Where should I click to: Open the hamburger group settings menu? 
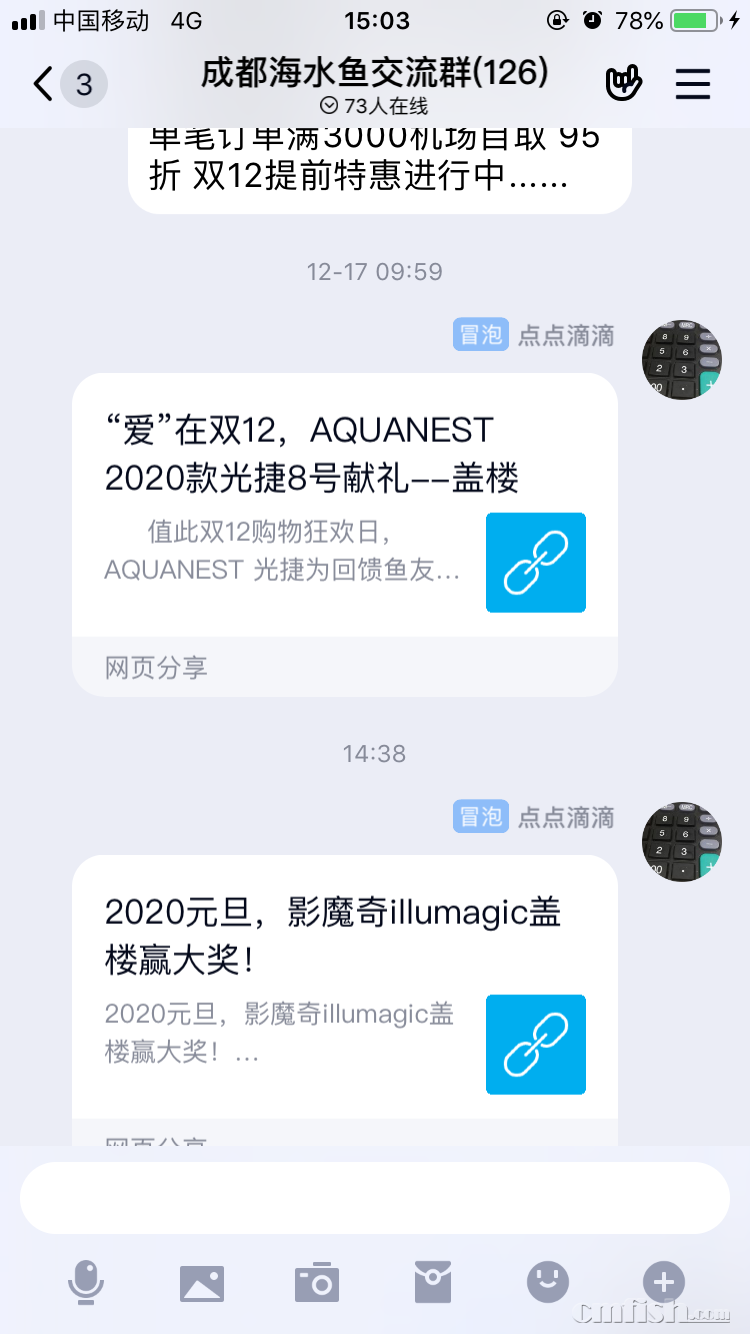tap(692, 84)
